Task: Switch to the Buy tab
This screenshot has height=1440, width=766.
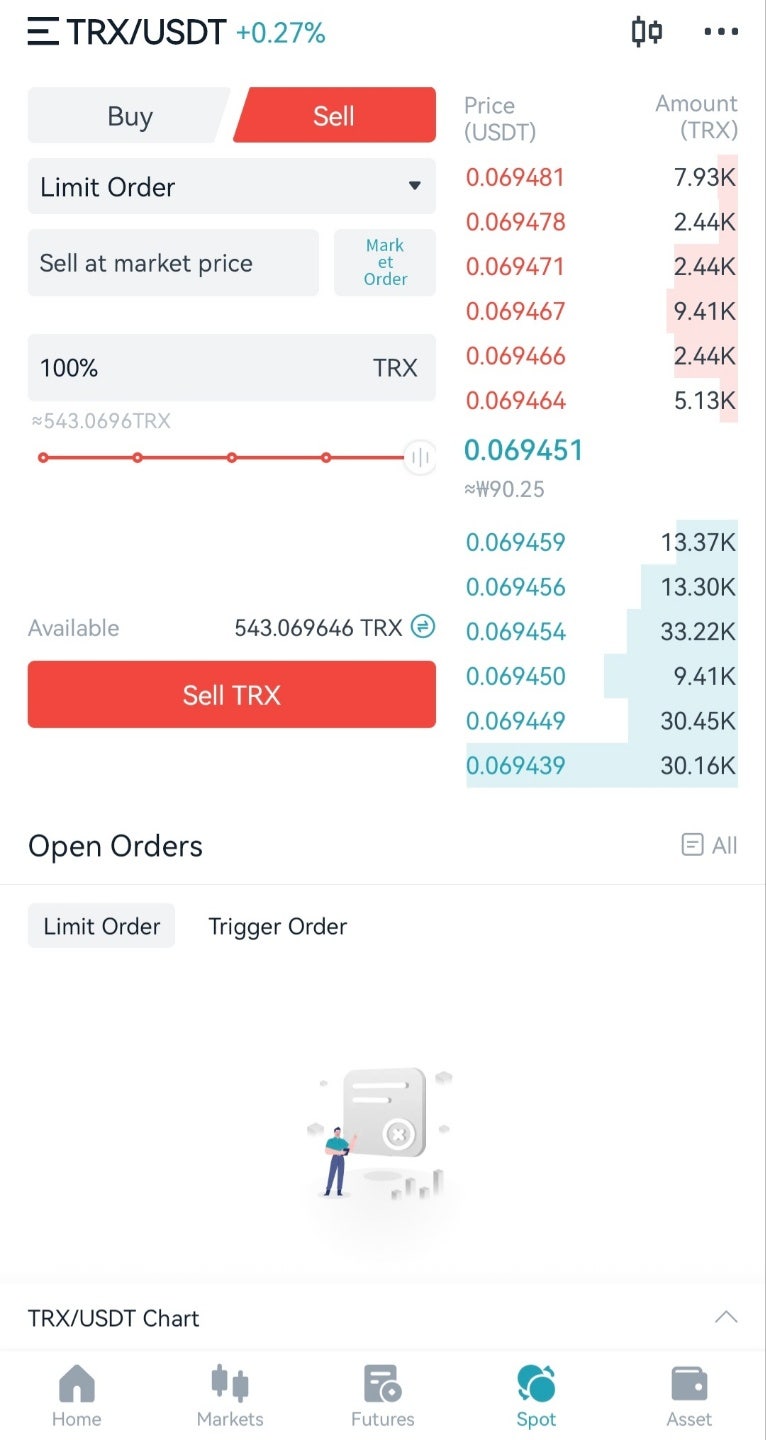Action: (x=129, y=116)
